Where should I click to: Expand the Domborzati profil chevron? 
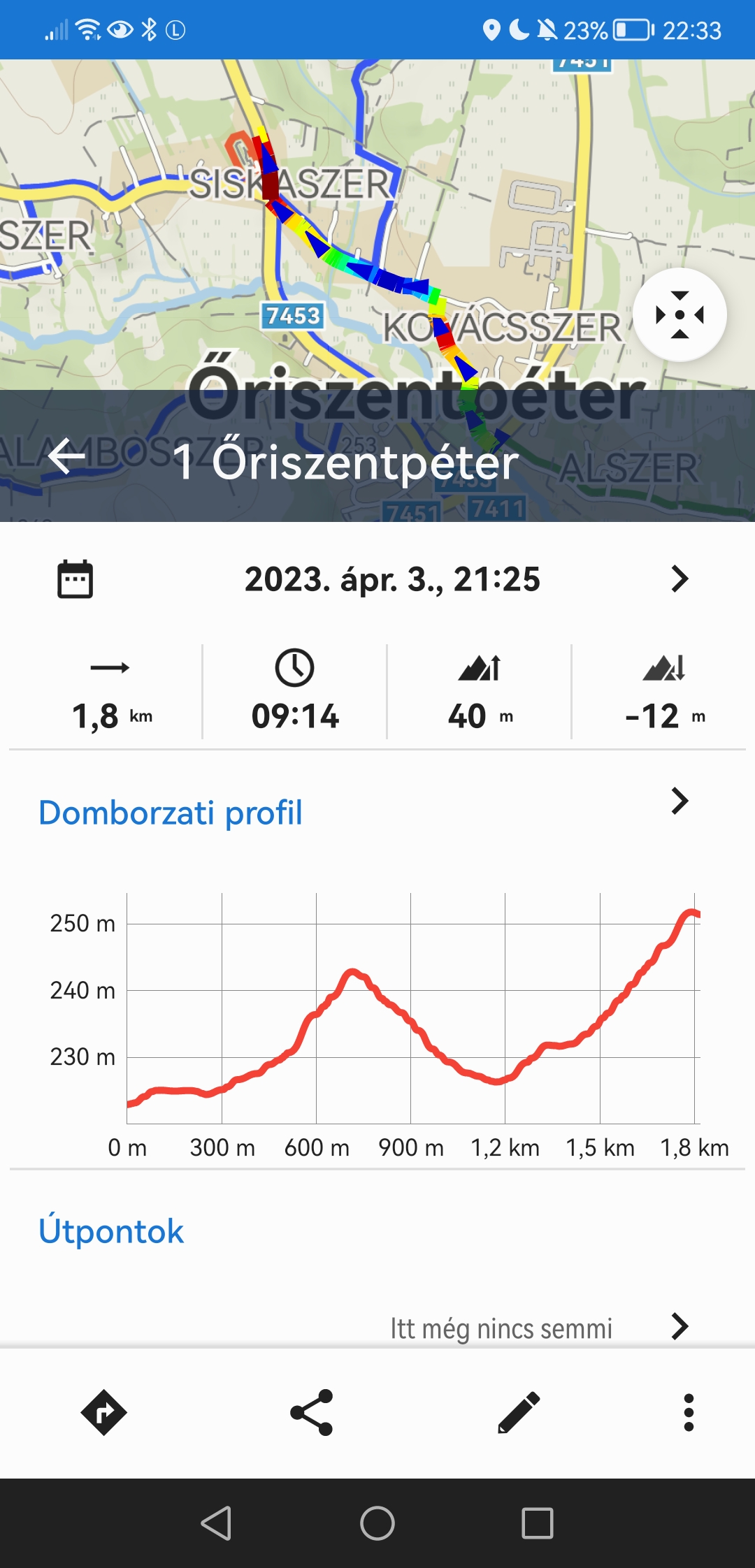679,801
